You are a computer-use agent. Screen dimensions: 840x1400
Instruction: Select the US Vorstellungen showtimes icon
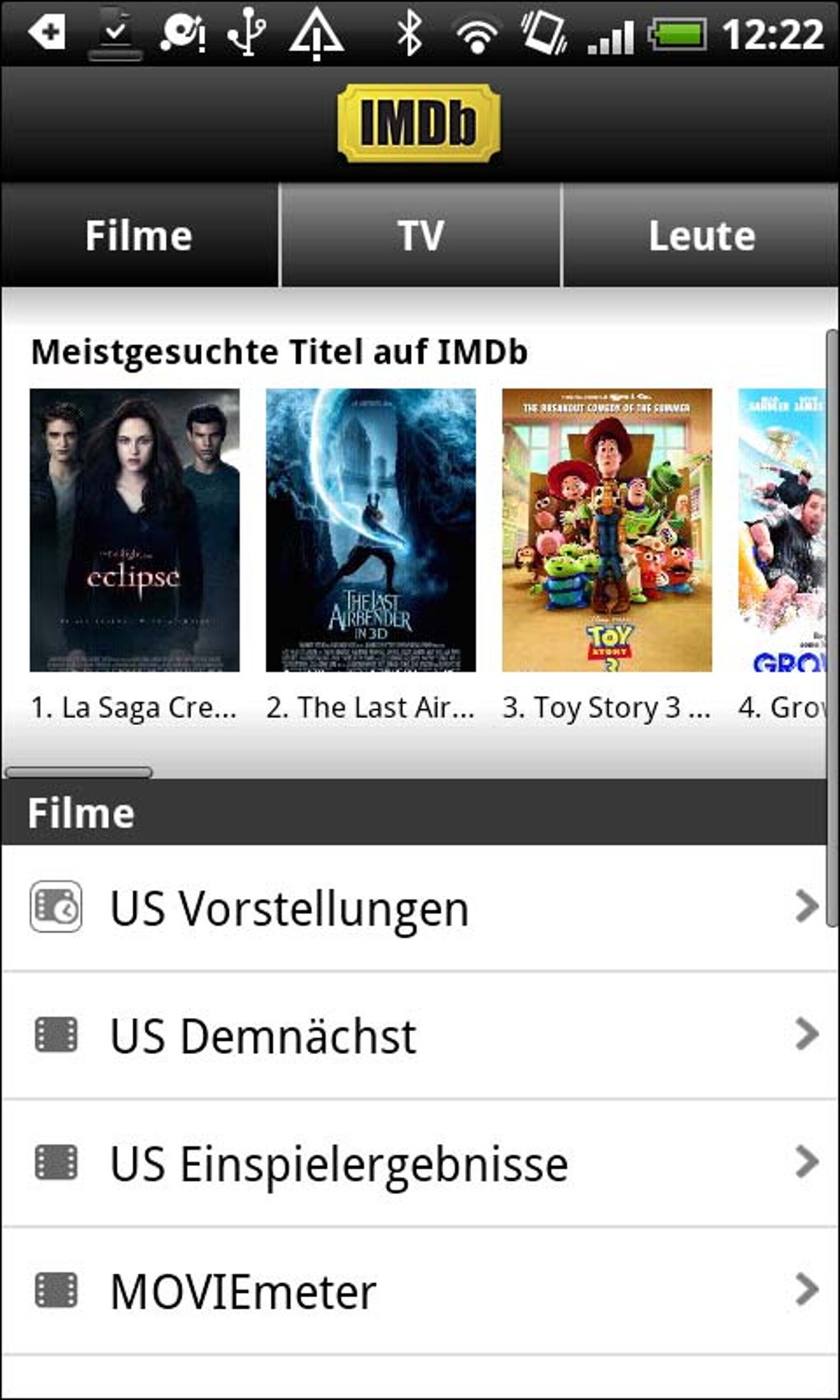pos(55,908)
